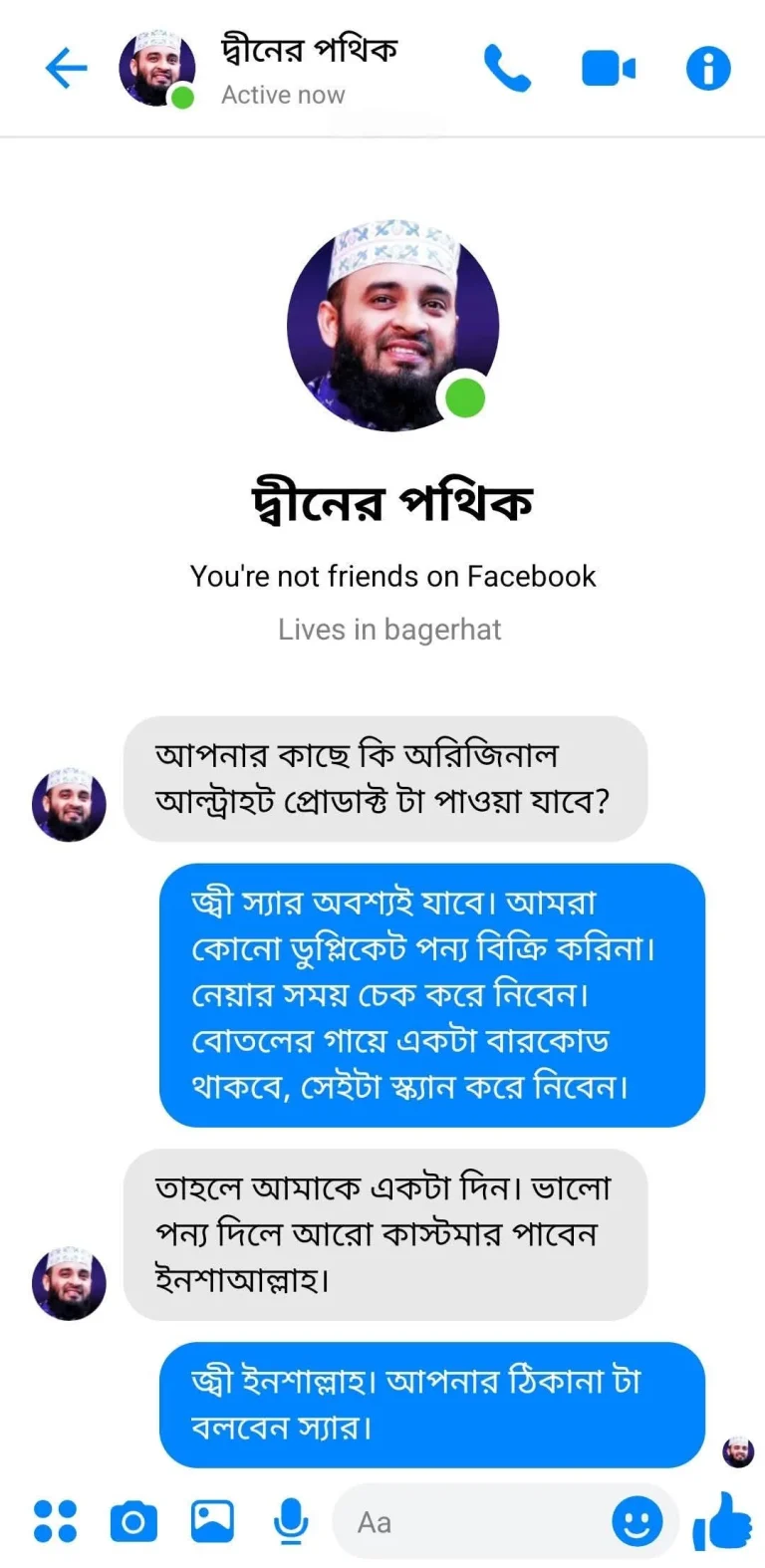Open the camera to take a photo
Image resolution: width=765 pixels, height=1568 pixels.
click(133, 1521)
